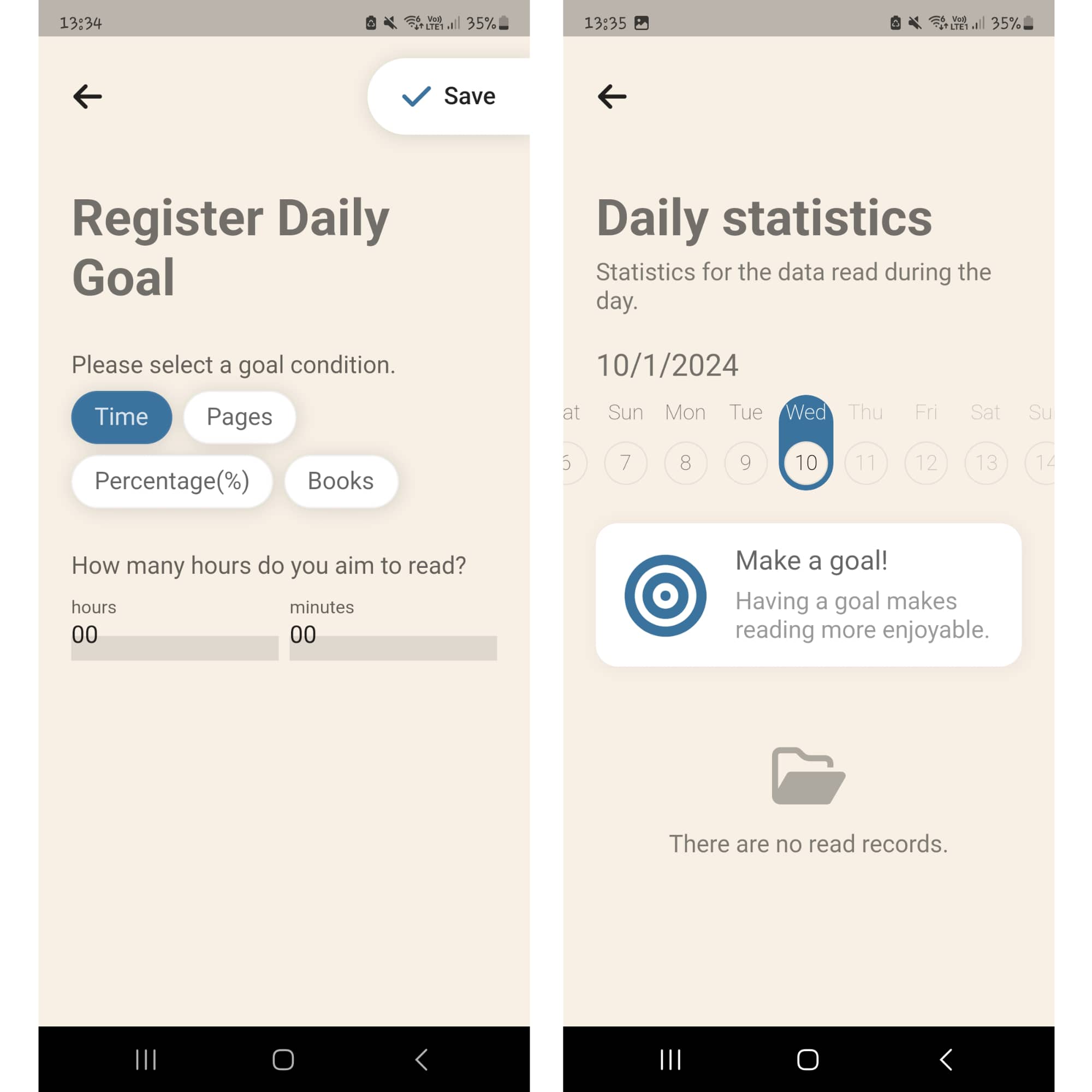Select Wednesday the 10th

[806, 463]
